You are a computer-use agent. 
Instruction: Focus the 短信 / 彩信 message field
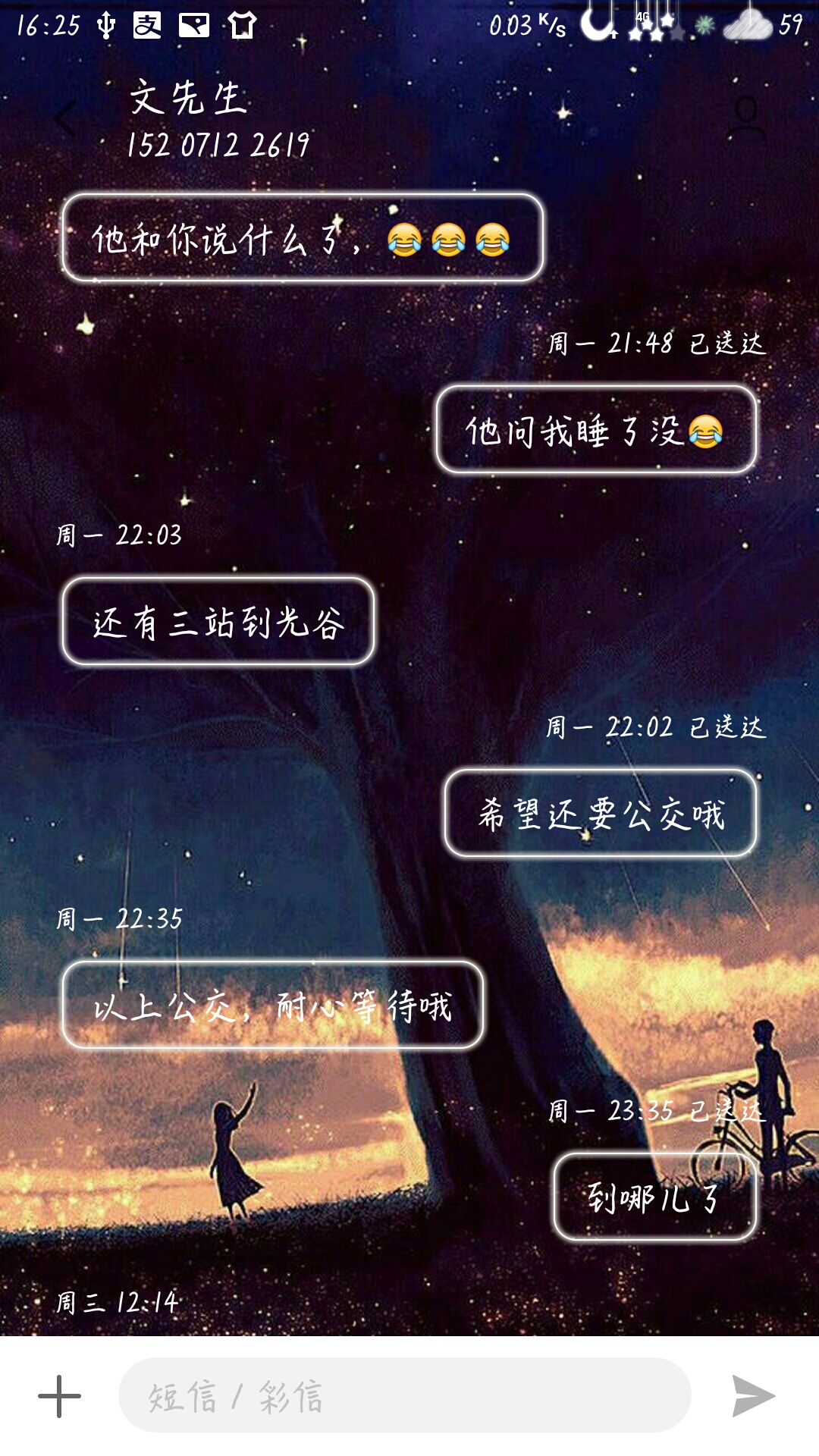pyautogui.click(x=404, y=1395)
